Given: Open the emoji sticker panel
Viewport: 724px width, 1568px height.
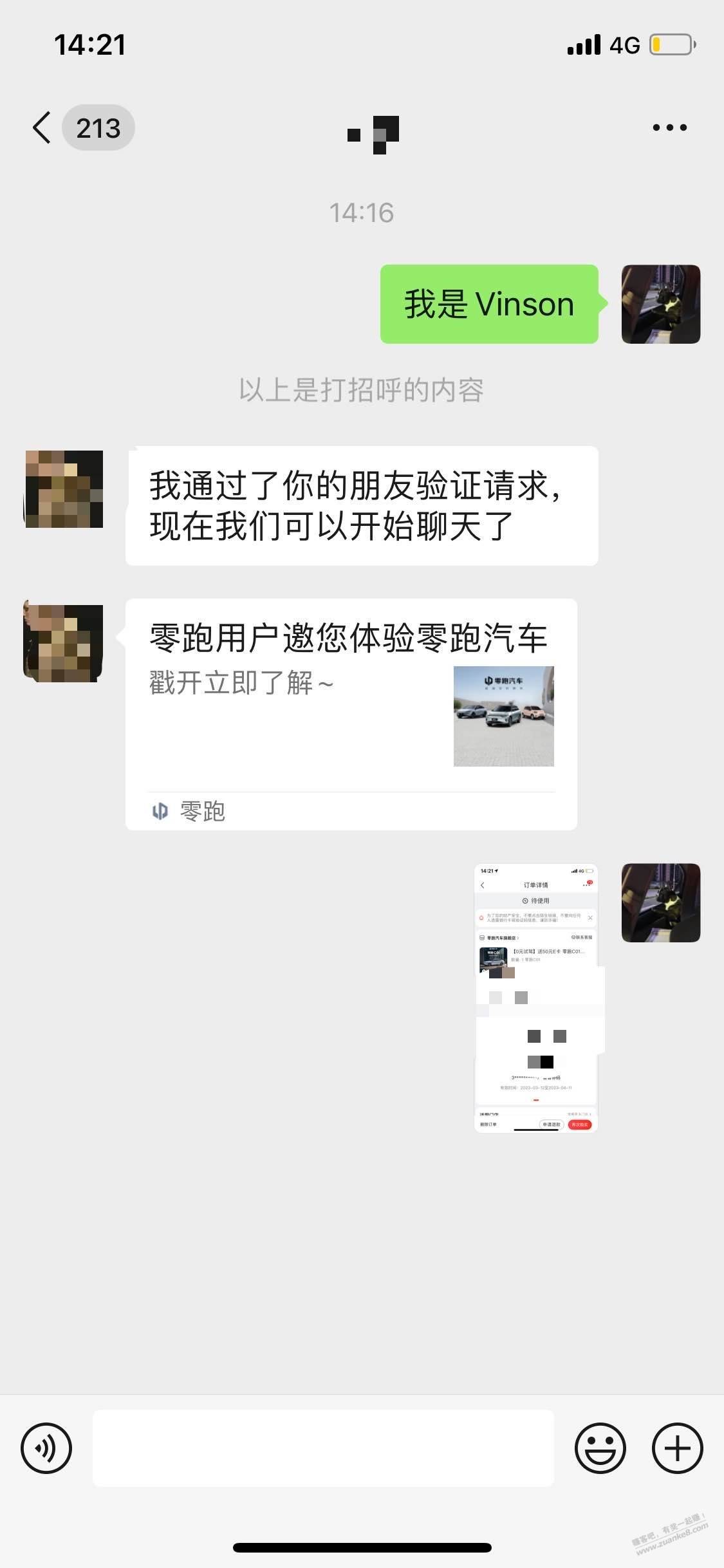Looking at the screenshot, I should (600, 1448).
